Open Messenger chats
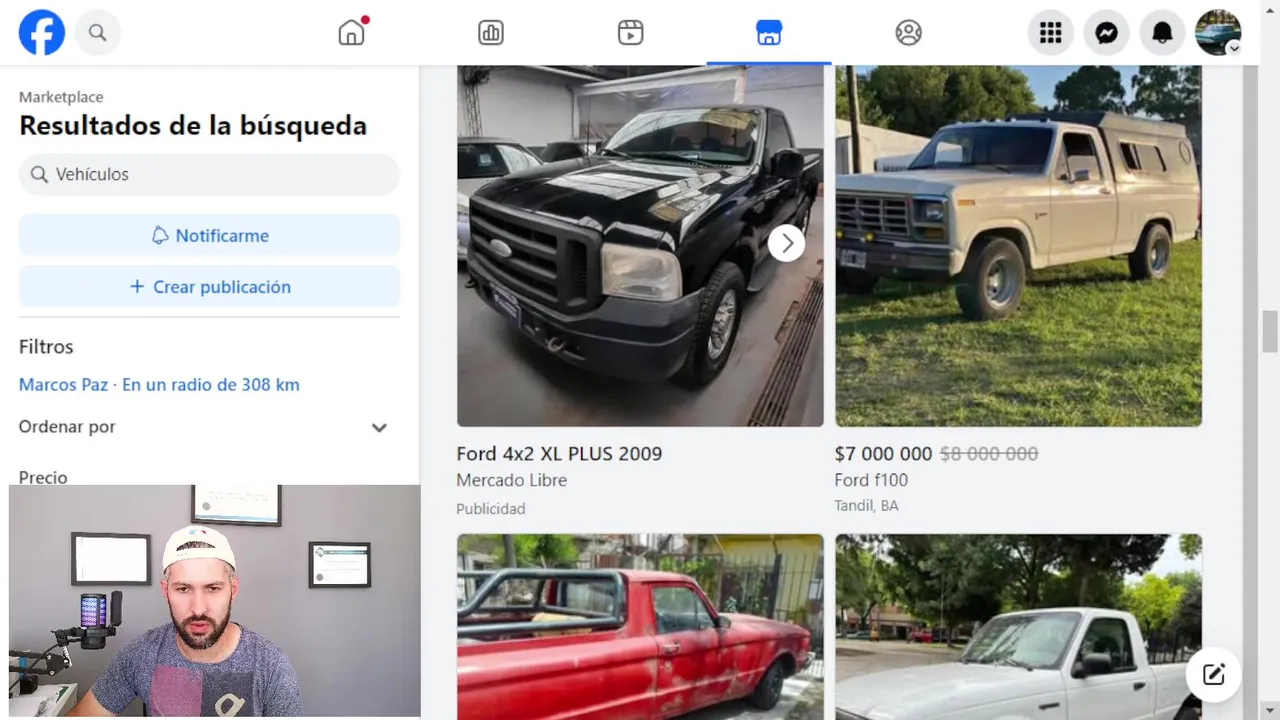Image resolution: width=1280 pixels, height=720 pixels. point(1106,33)
